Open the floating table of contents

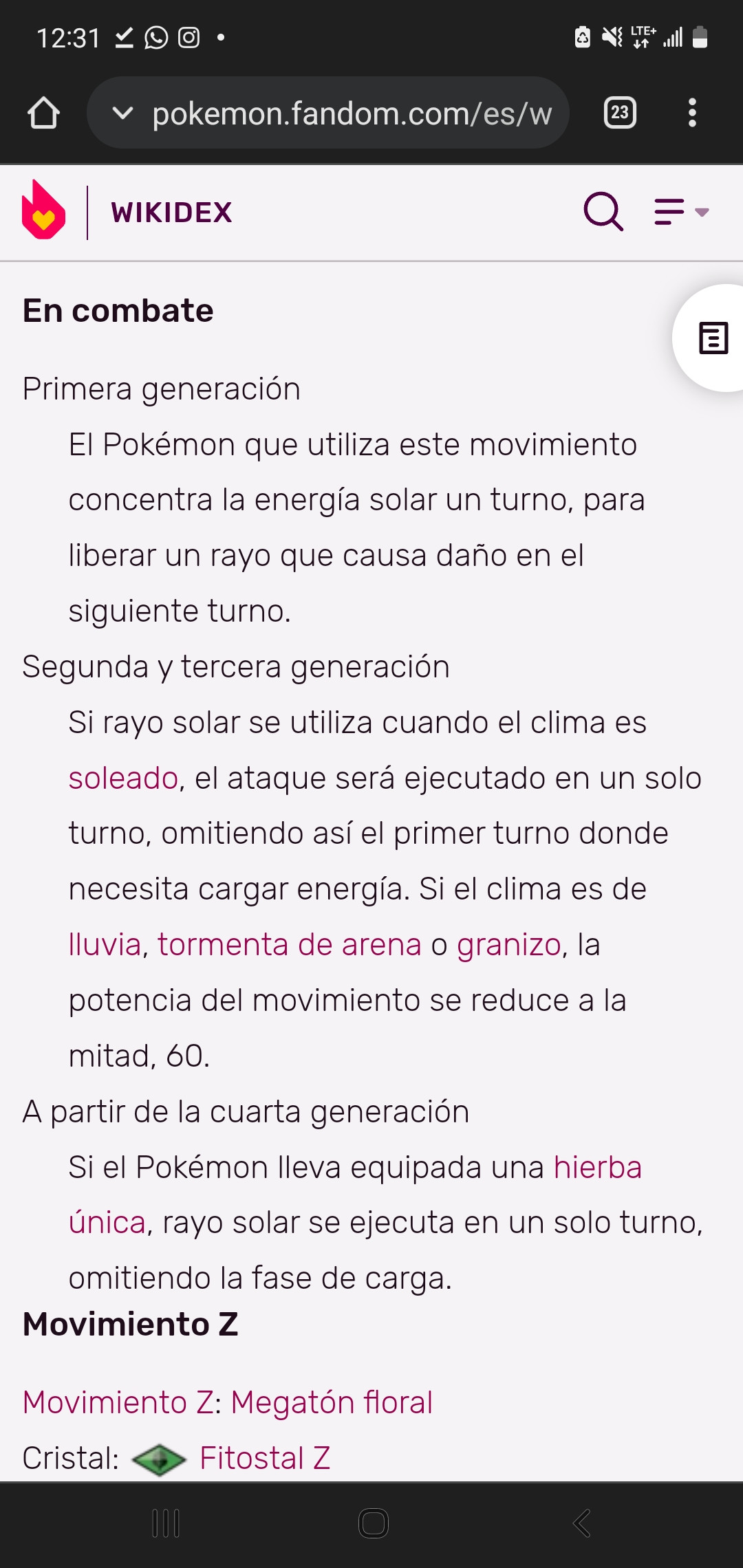point(713,338)
